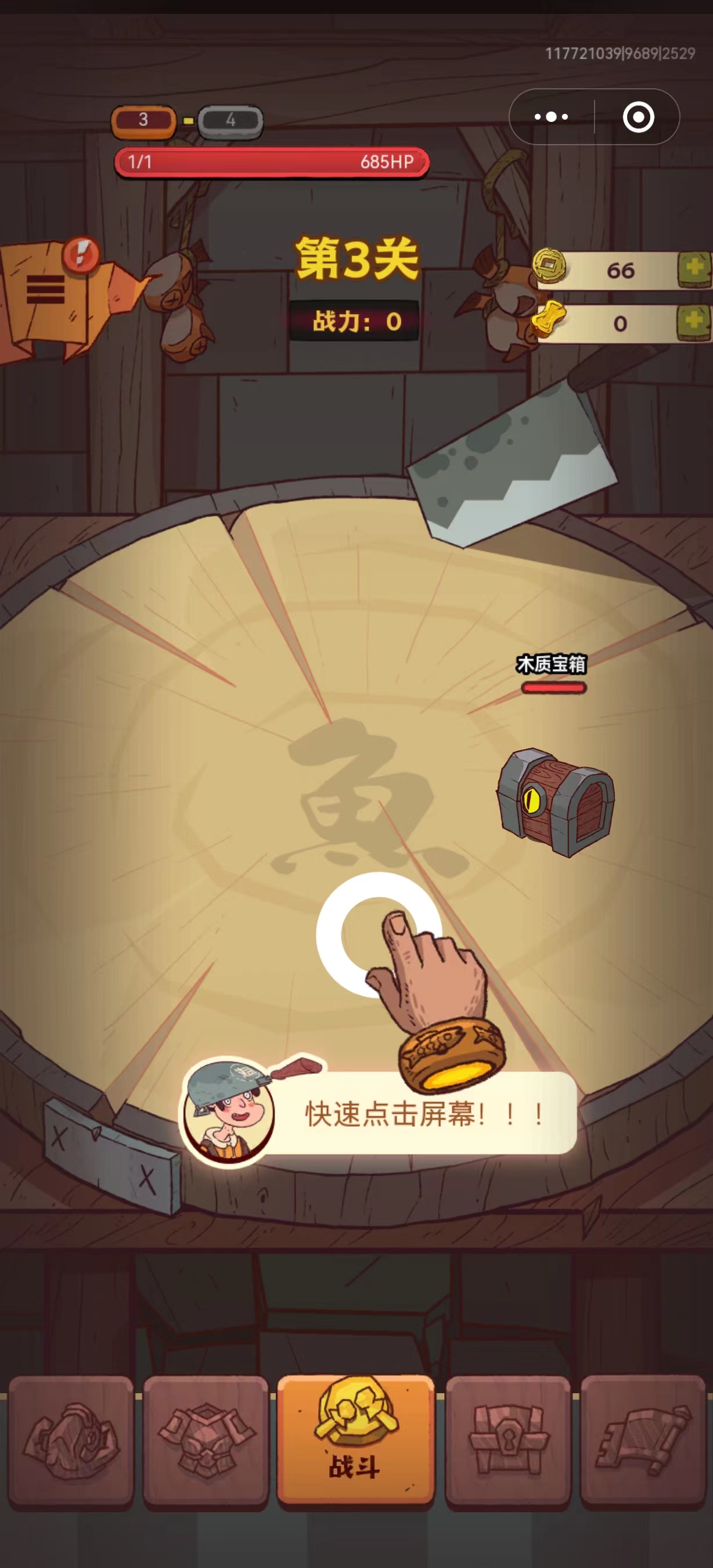Open the gauntlet tab in bottom bar
Image resolution: width=713 pixels, height=1568 pixels.
point(71,1440)
